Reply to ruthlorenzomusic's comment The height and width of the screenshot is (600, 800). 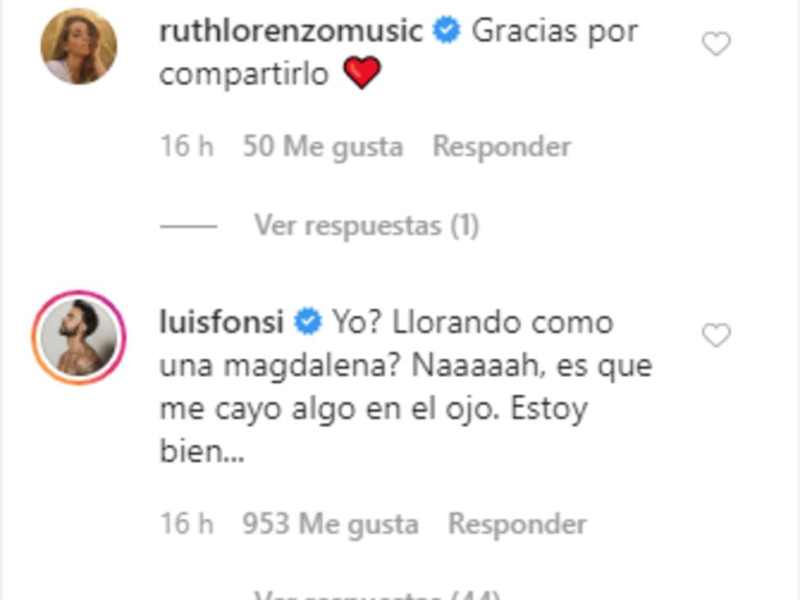pos(501,147)
